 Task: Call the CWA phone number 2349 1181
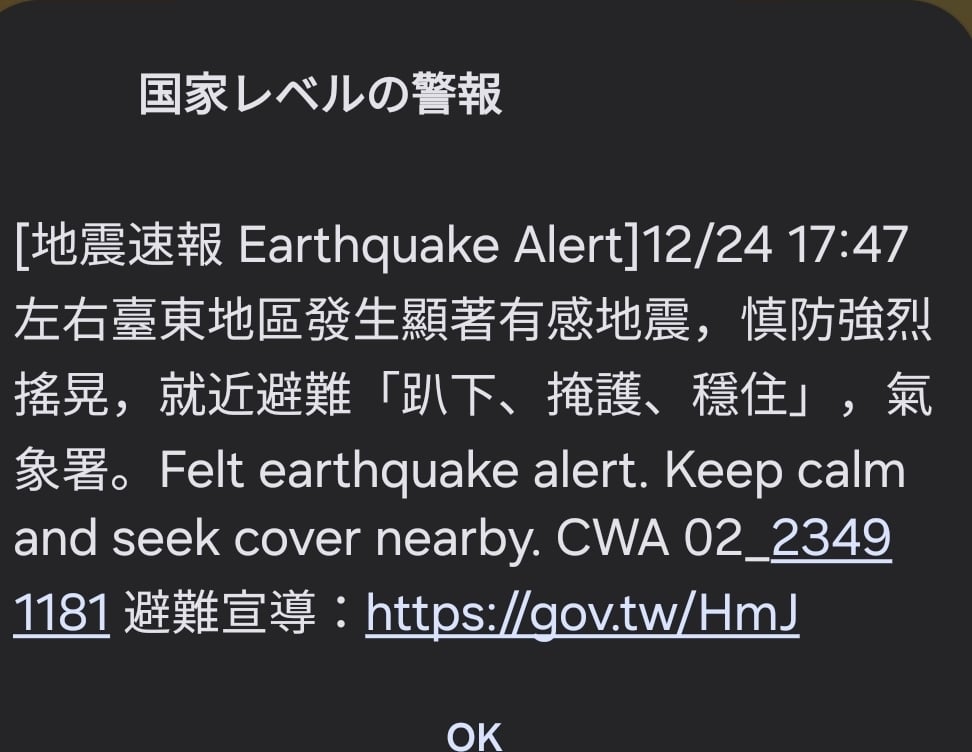point(829,541)
